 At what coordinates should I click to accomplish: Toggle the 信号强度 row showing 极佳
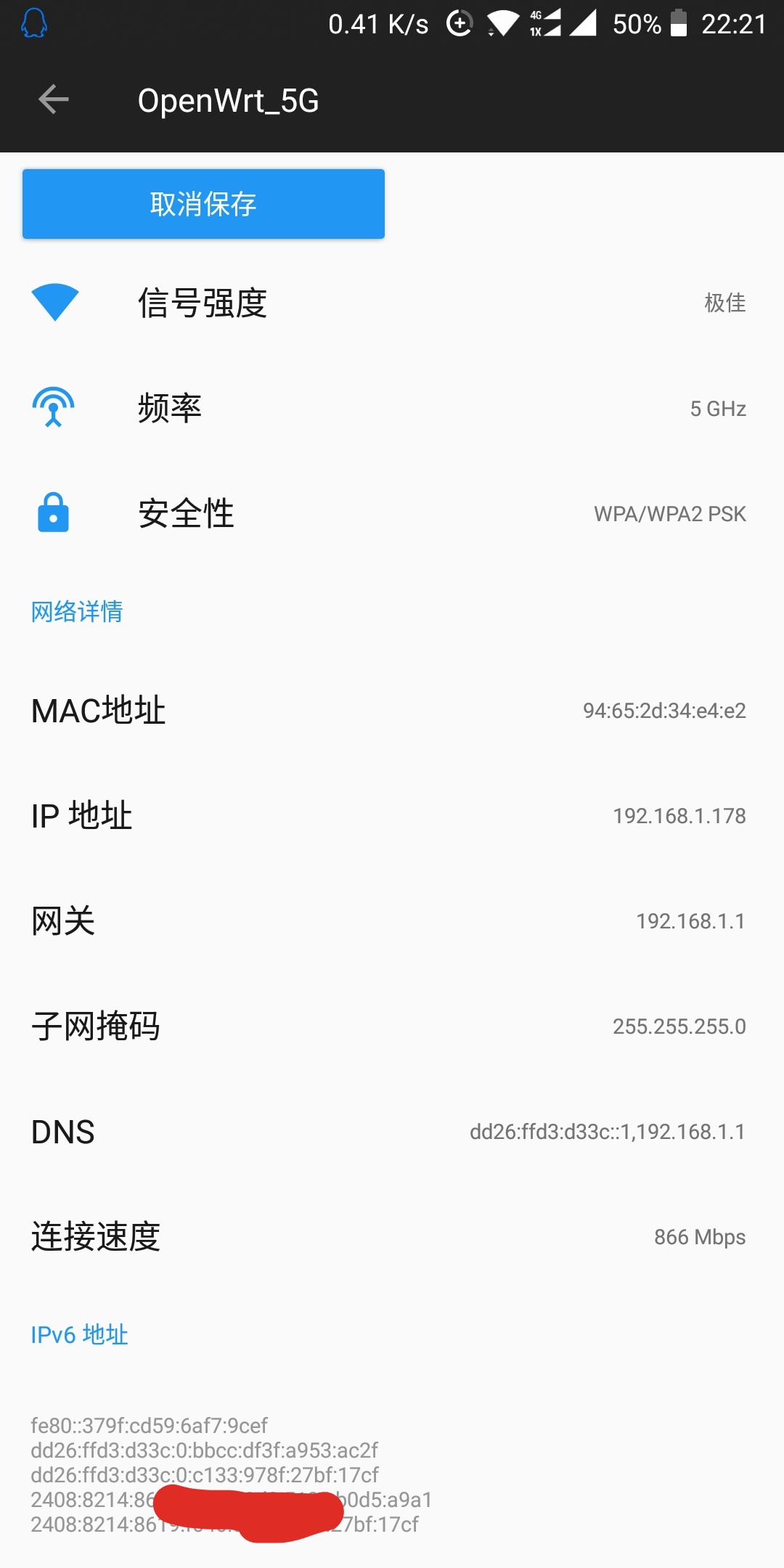(392, 303)
